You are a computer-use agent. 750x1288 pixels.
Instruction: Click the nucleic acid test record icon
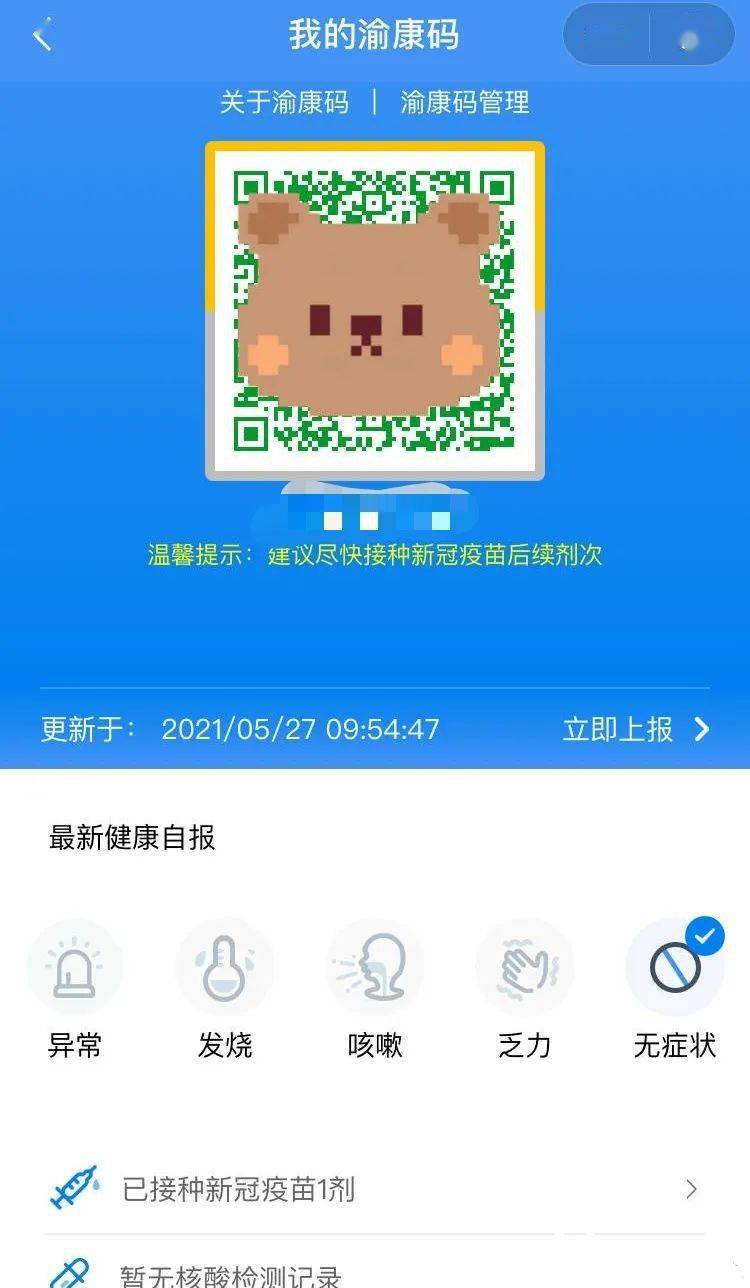click(72, 1272)
